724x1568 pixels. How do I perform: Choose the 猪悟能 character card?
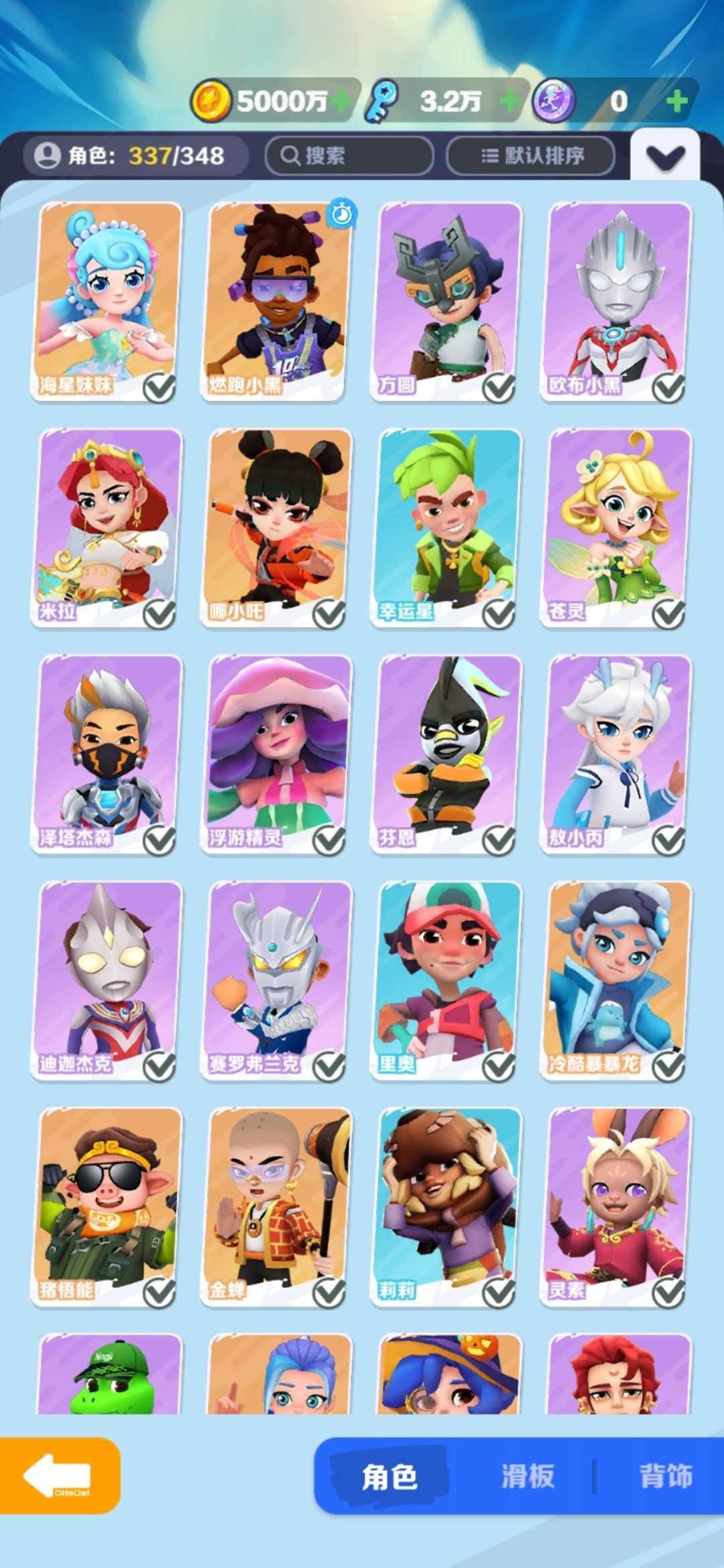click(x=107, y=1206)
